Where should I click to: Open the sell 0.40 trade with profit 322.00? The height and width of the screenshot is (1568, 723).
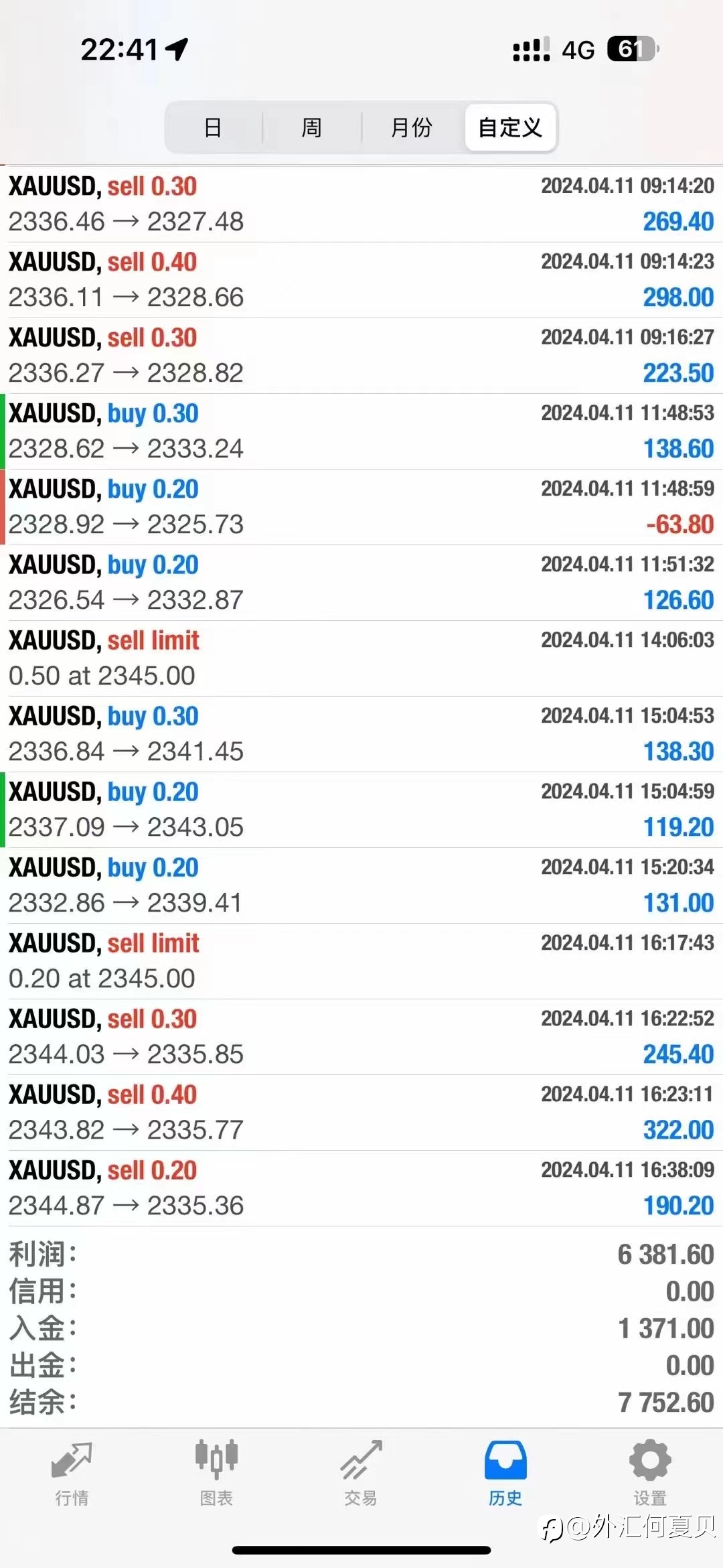(x=361, y=1113)
